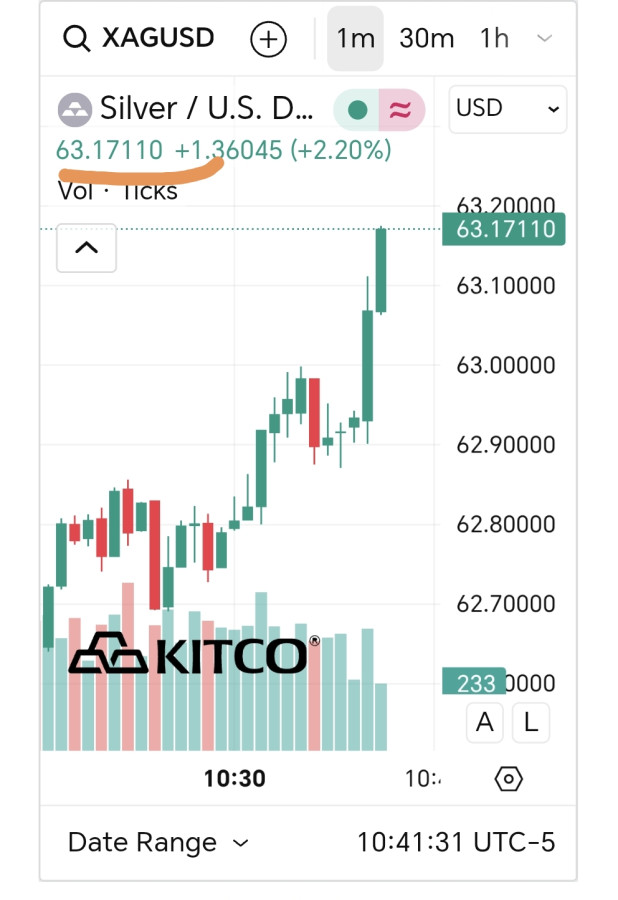Toggle the auto scale A button
Viewport: 618px width, 900px height.
[x=486, y=722]
